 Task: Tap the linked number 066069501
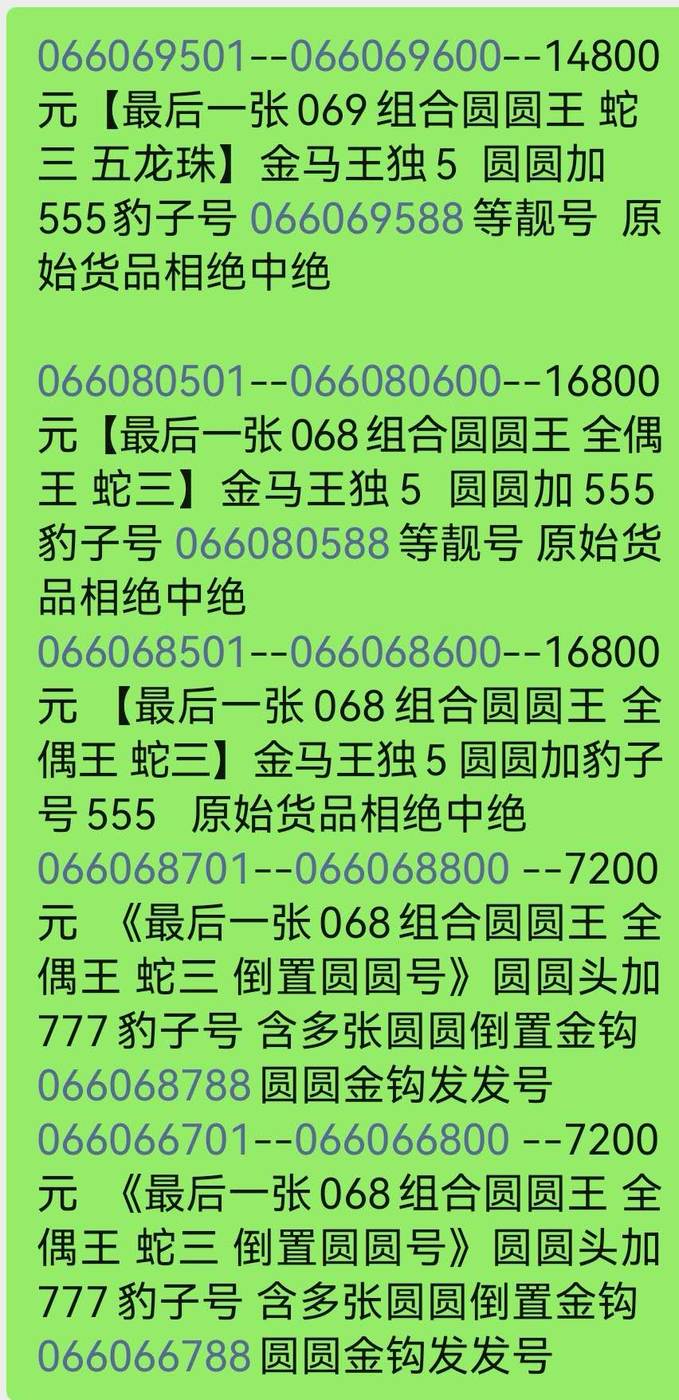coord(142,57)
